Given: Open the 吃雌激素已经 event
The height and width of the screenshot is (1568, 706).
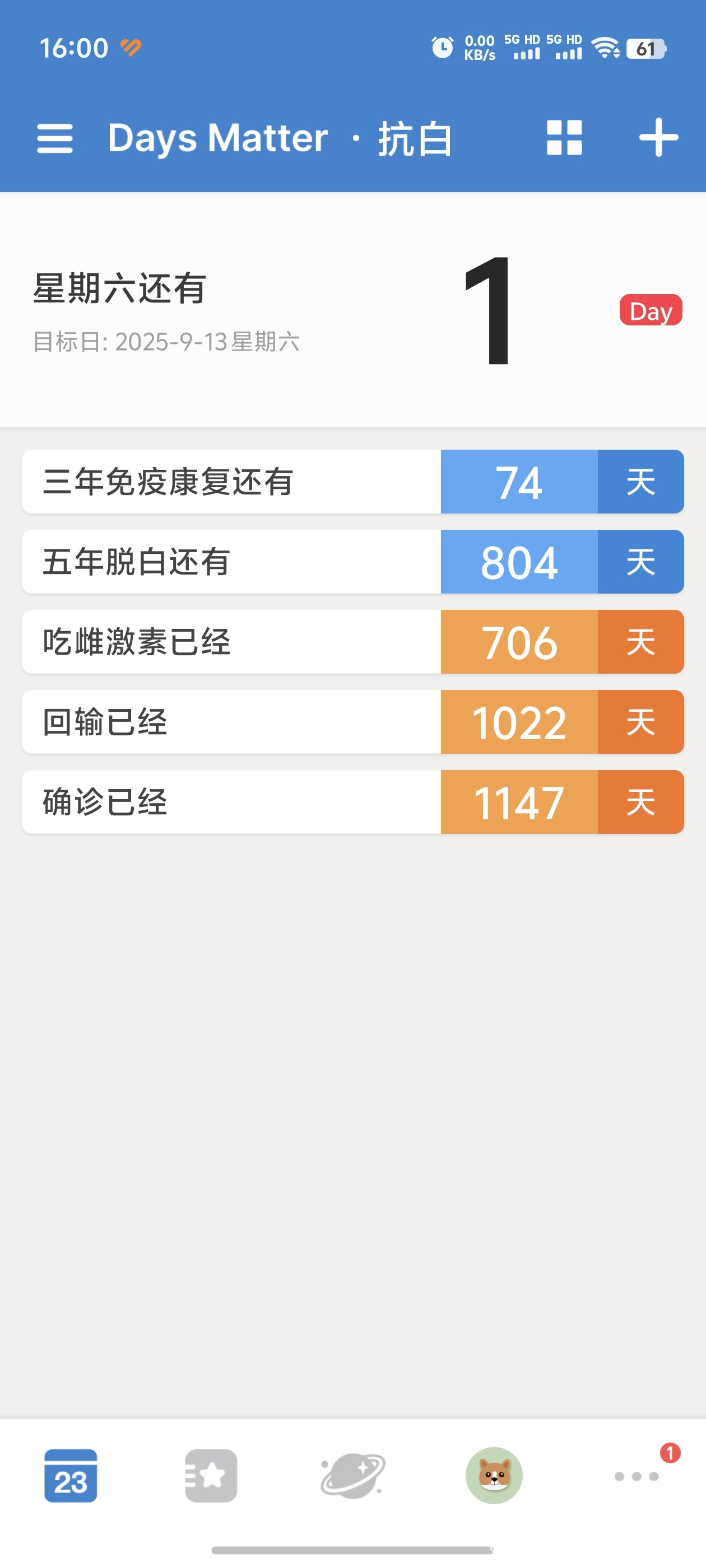Looking at the screenshot, I should 352,642.
